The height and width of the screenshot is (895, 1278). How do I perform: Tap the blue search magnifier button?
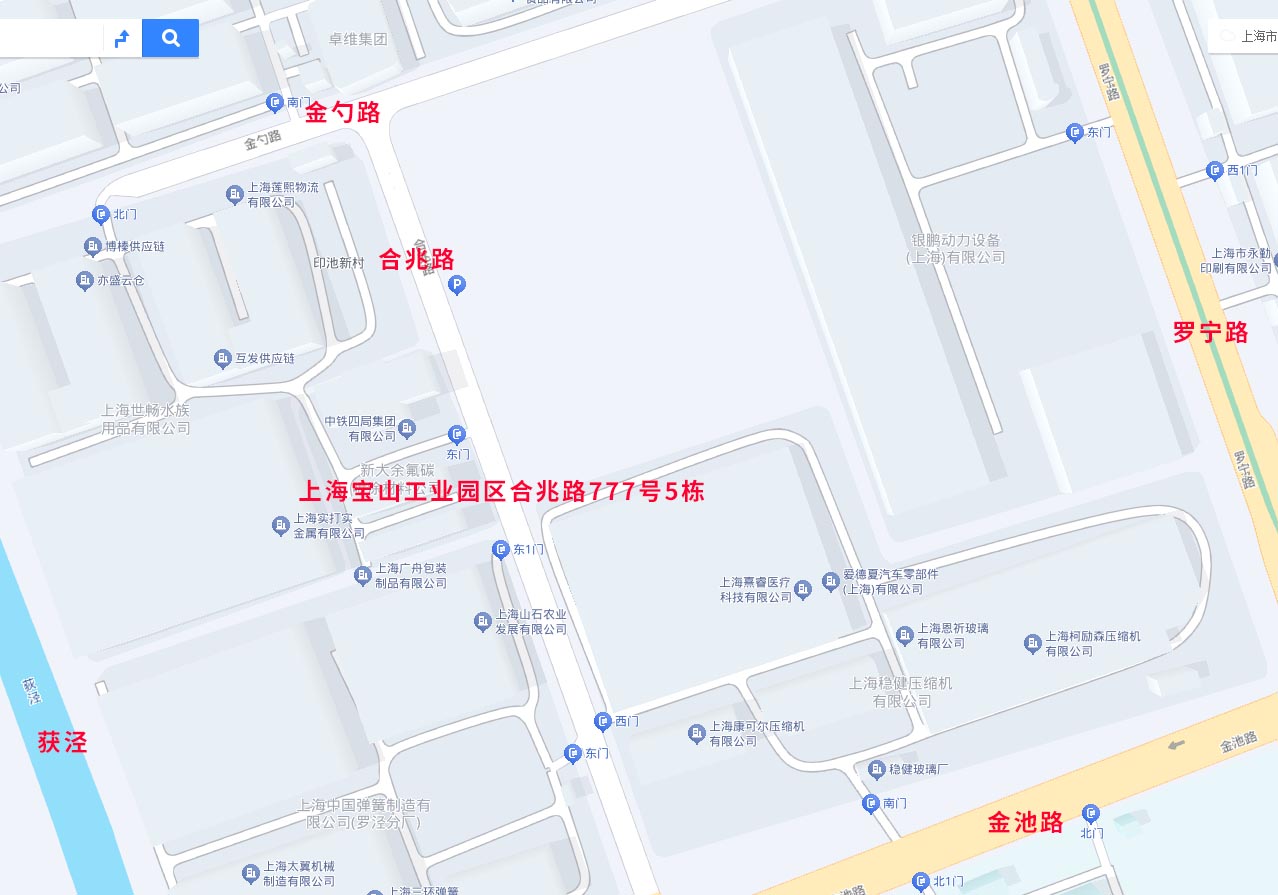click(x=170, y=38)
